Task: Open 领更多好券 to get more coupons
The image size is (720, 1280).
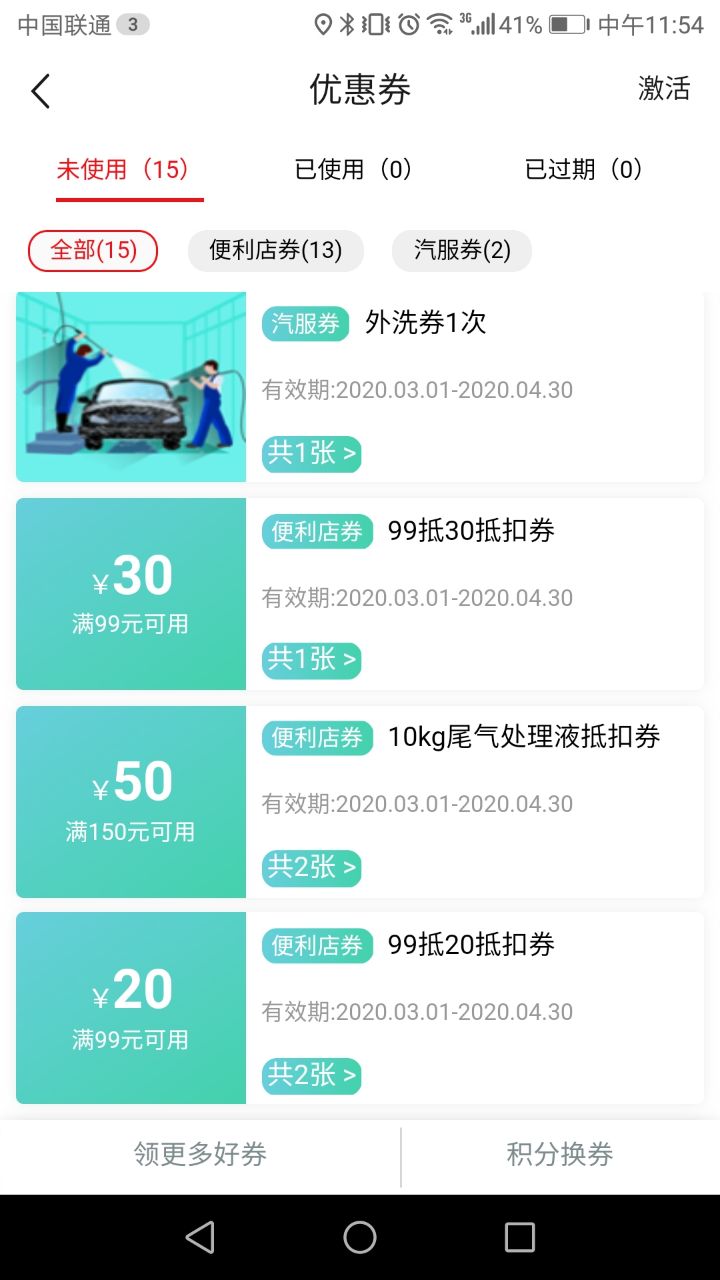Action: [200, 1155]
